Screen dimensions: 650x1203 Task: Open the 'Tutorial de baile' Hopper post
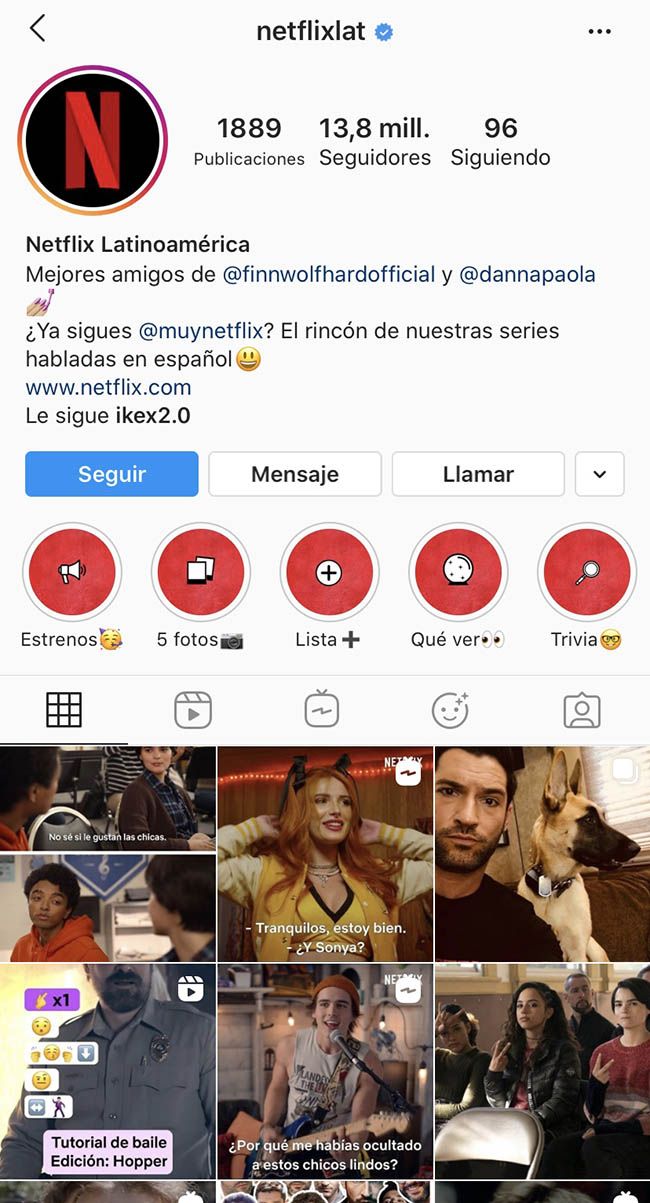[108, 1070]
